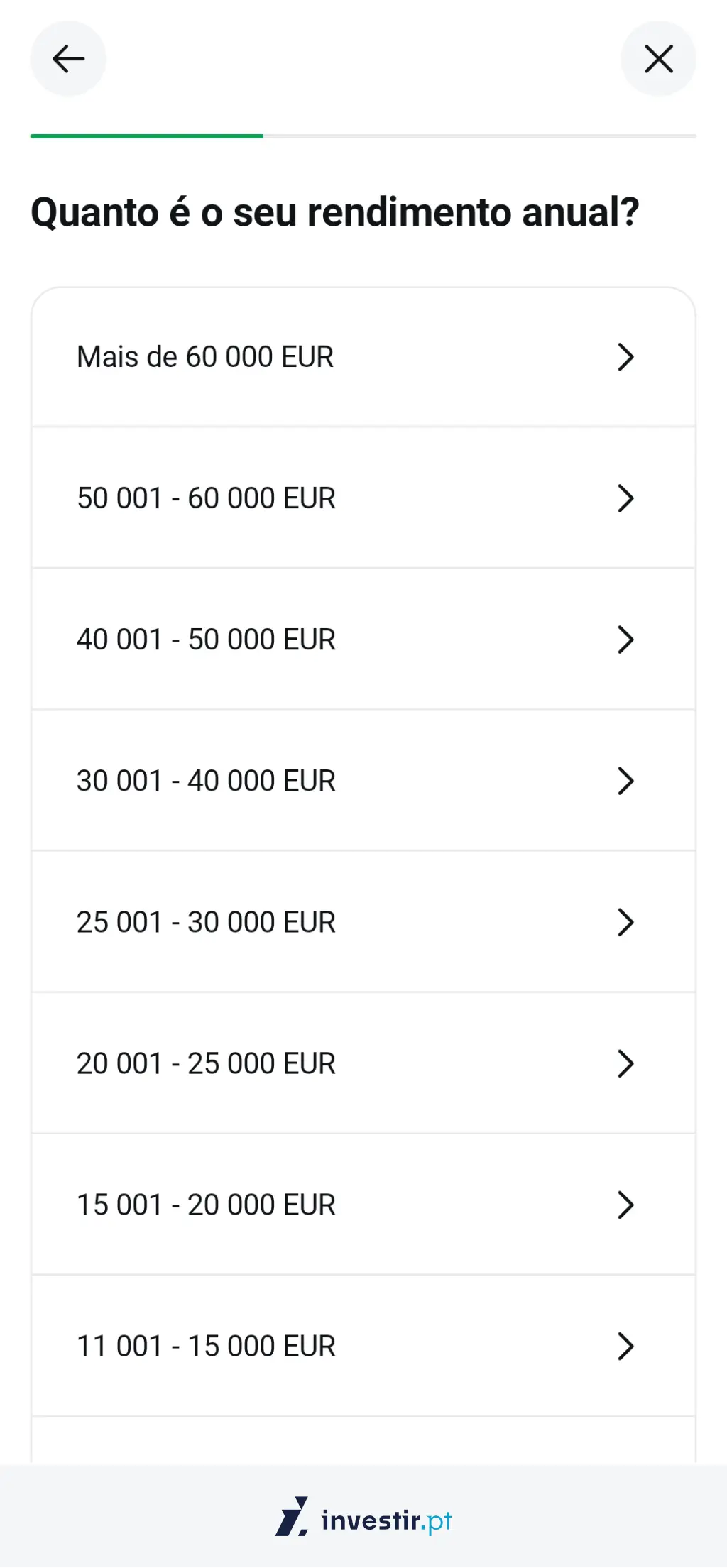The image size is (727, 1568).
Task: Click the chevron next to 15 001 - 20 000 EUR
Action: tap(625, 1205)
